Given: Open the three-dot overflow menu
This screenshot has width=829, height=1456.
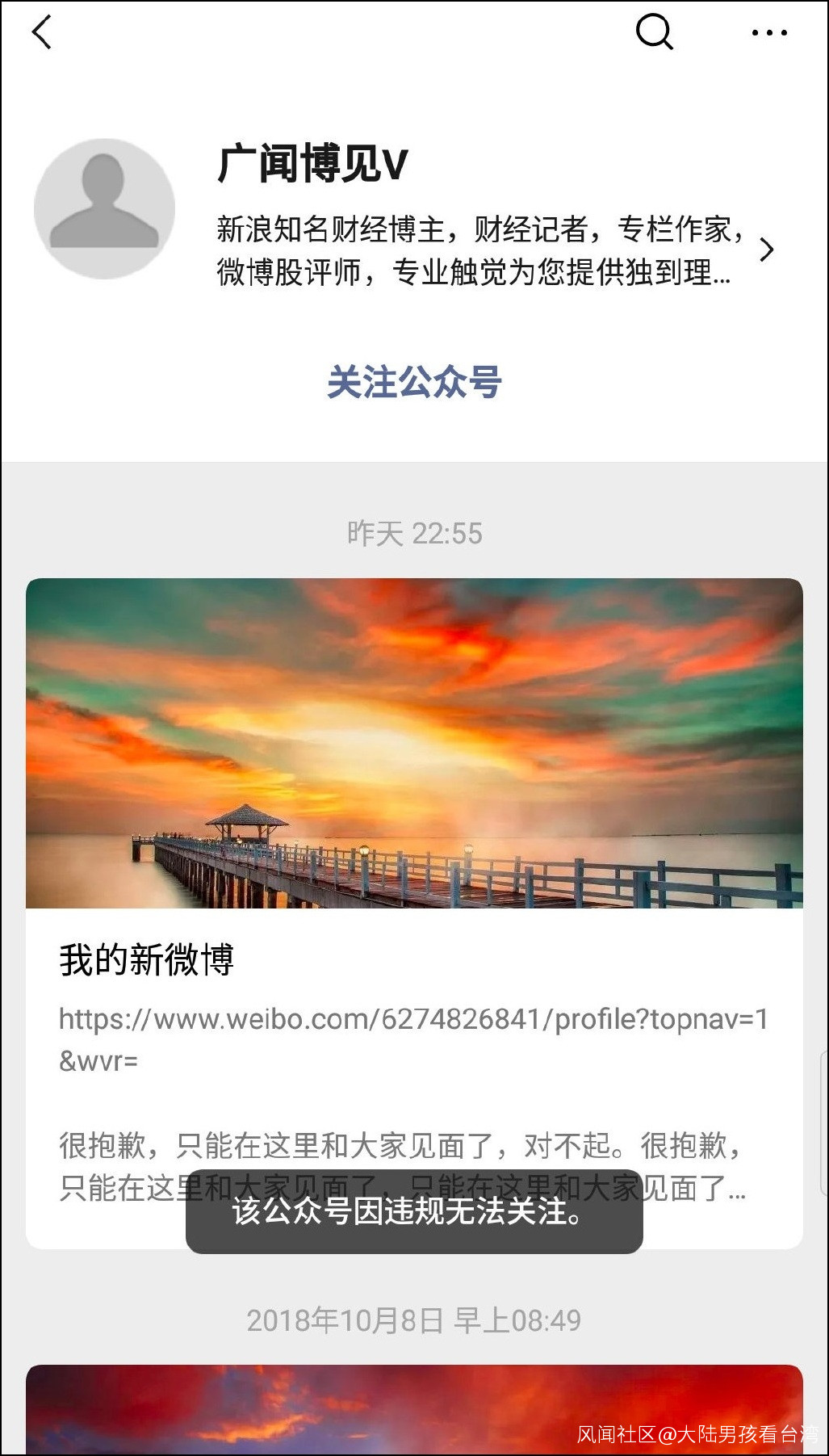Looking at the screenshot, I should click(768, 33).
